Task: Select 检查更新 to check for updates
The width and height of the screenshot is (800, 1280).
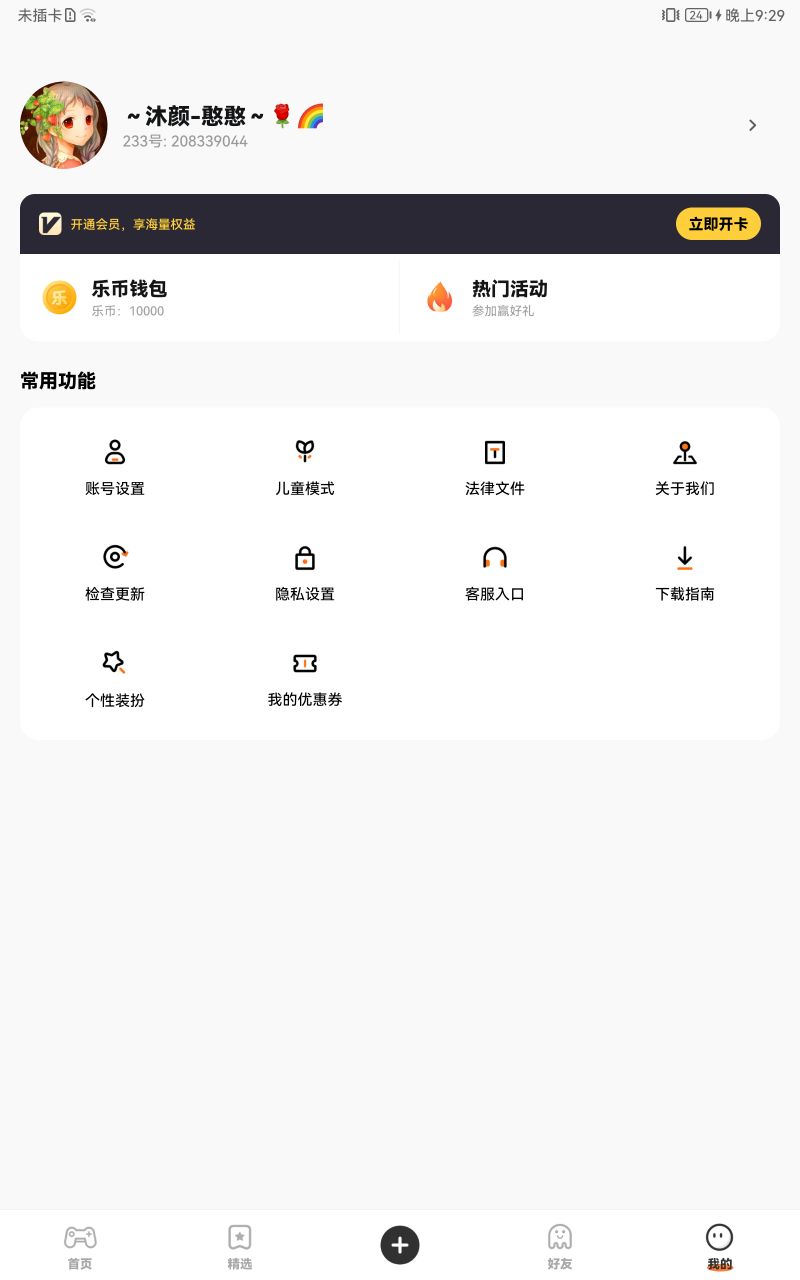Action: pyautogui.click(x=115, y=573)
